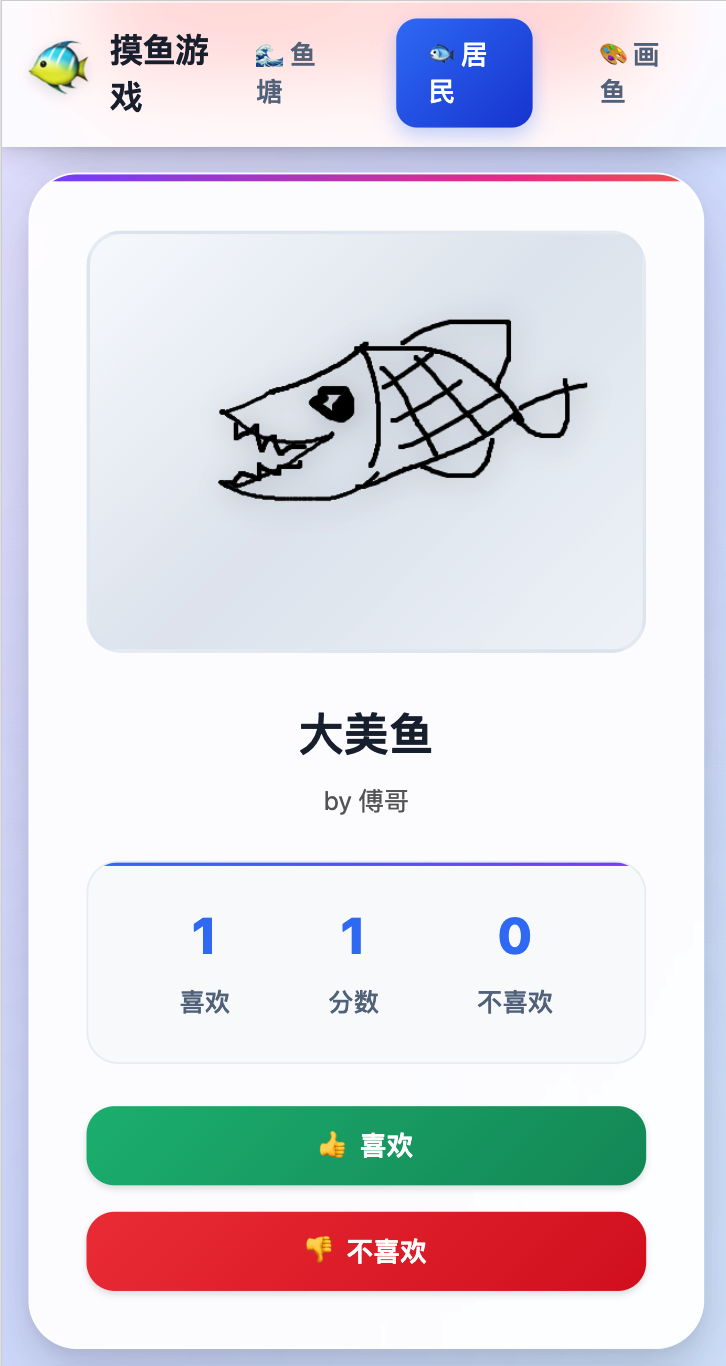Like the fish with the green 喜欢 button
This screenshot has height=1366, width=726.
366,1145
